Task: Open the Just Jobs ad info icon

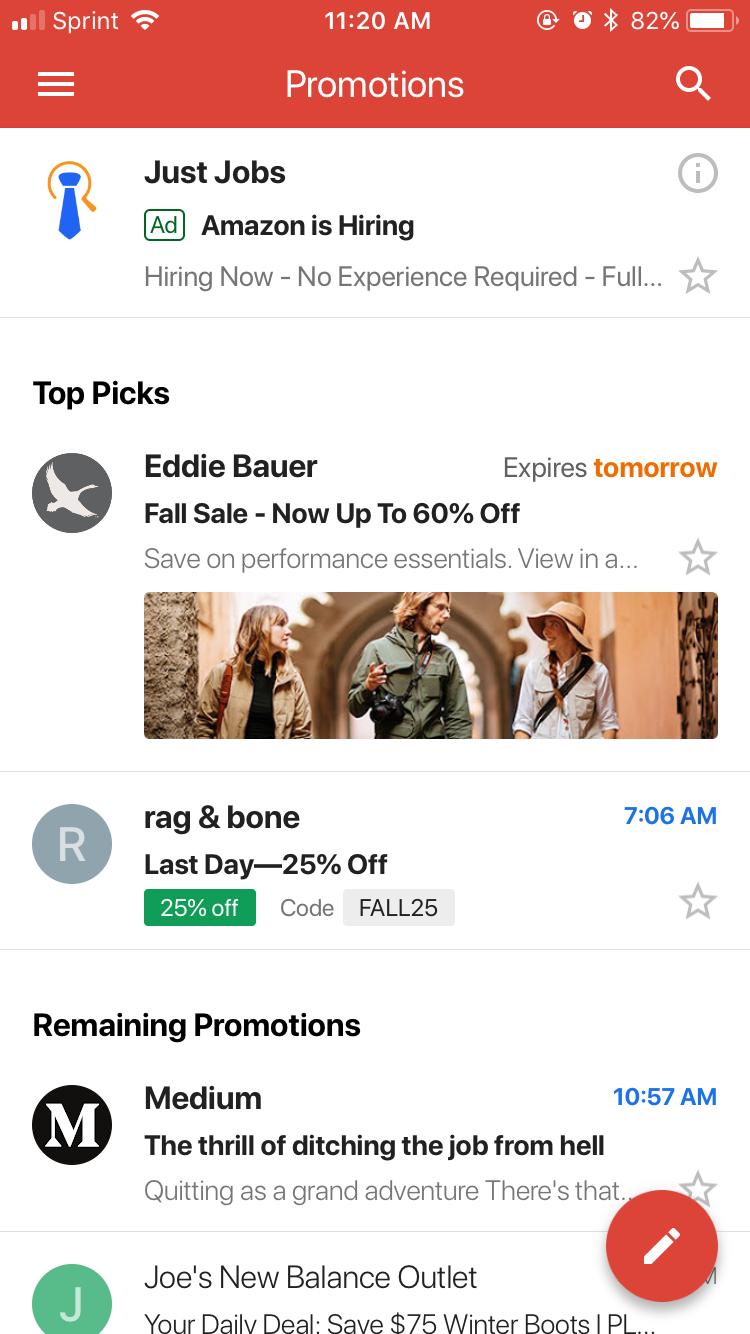Action: point(697,175)
